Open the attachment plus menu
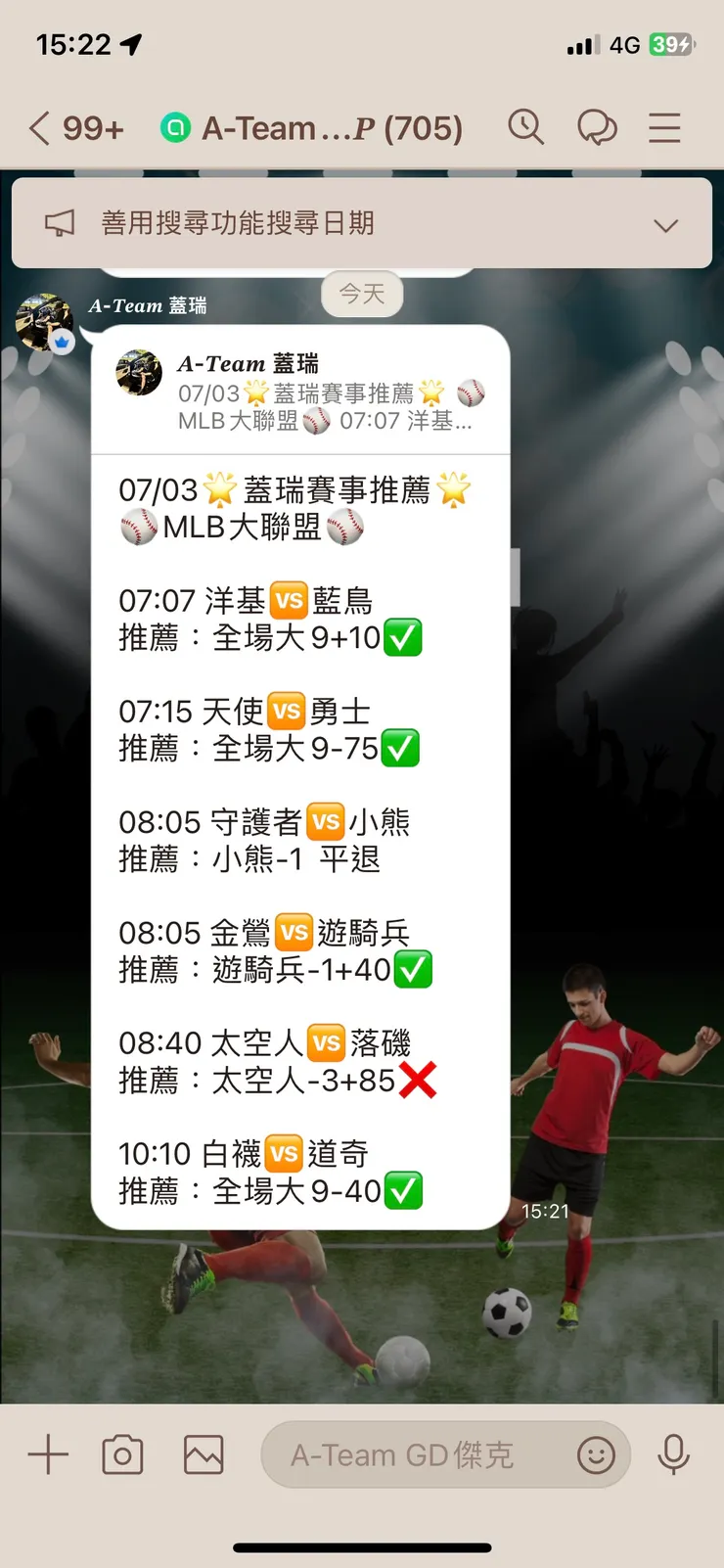Screen dimensions: 724x1568 coord(47,1454)
